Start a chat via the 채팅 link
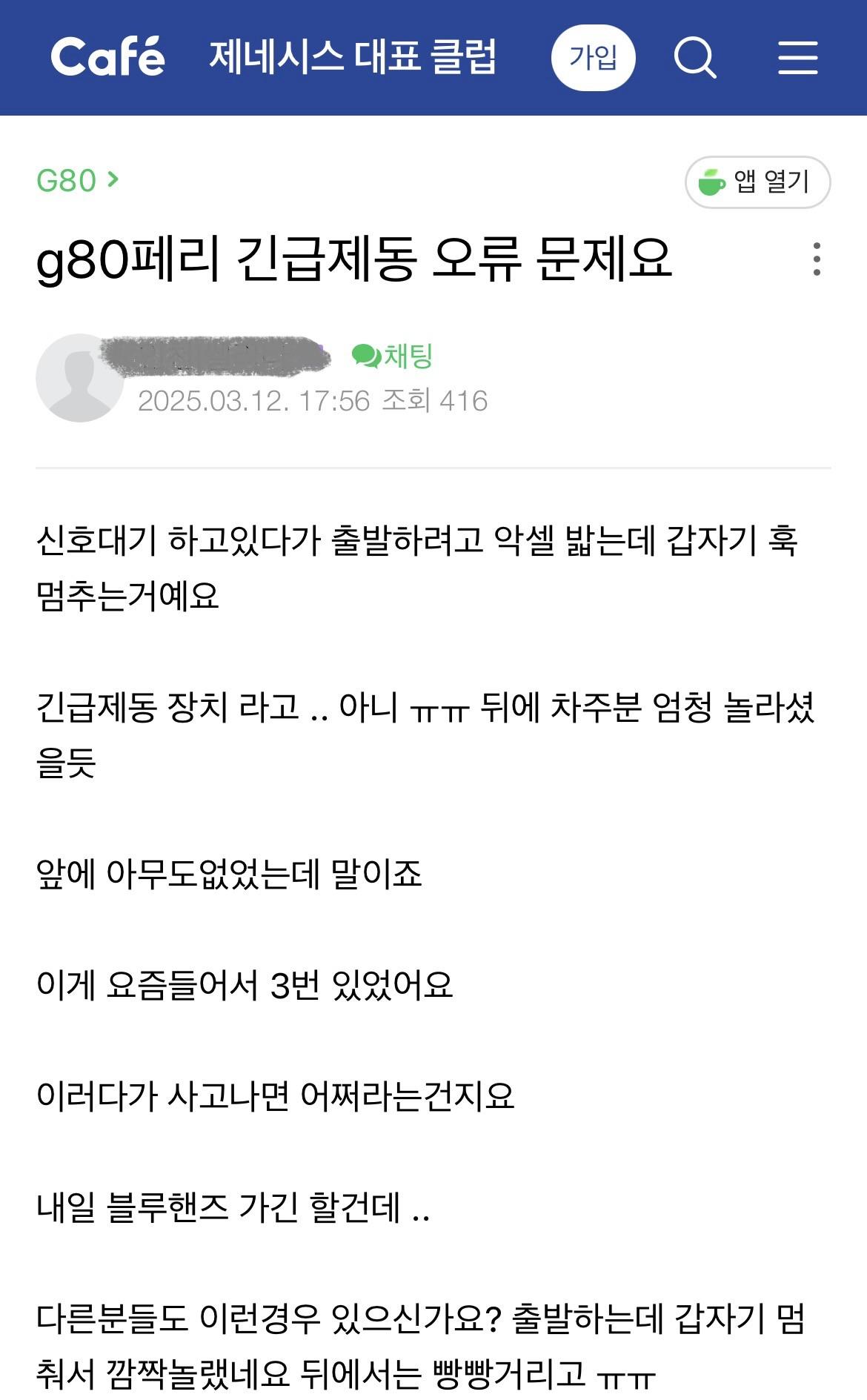Screen dimensions: 867x1400 (x=393, y=356)
